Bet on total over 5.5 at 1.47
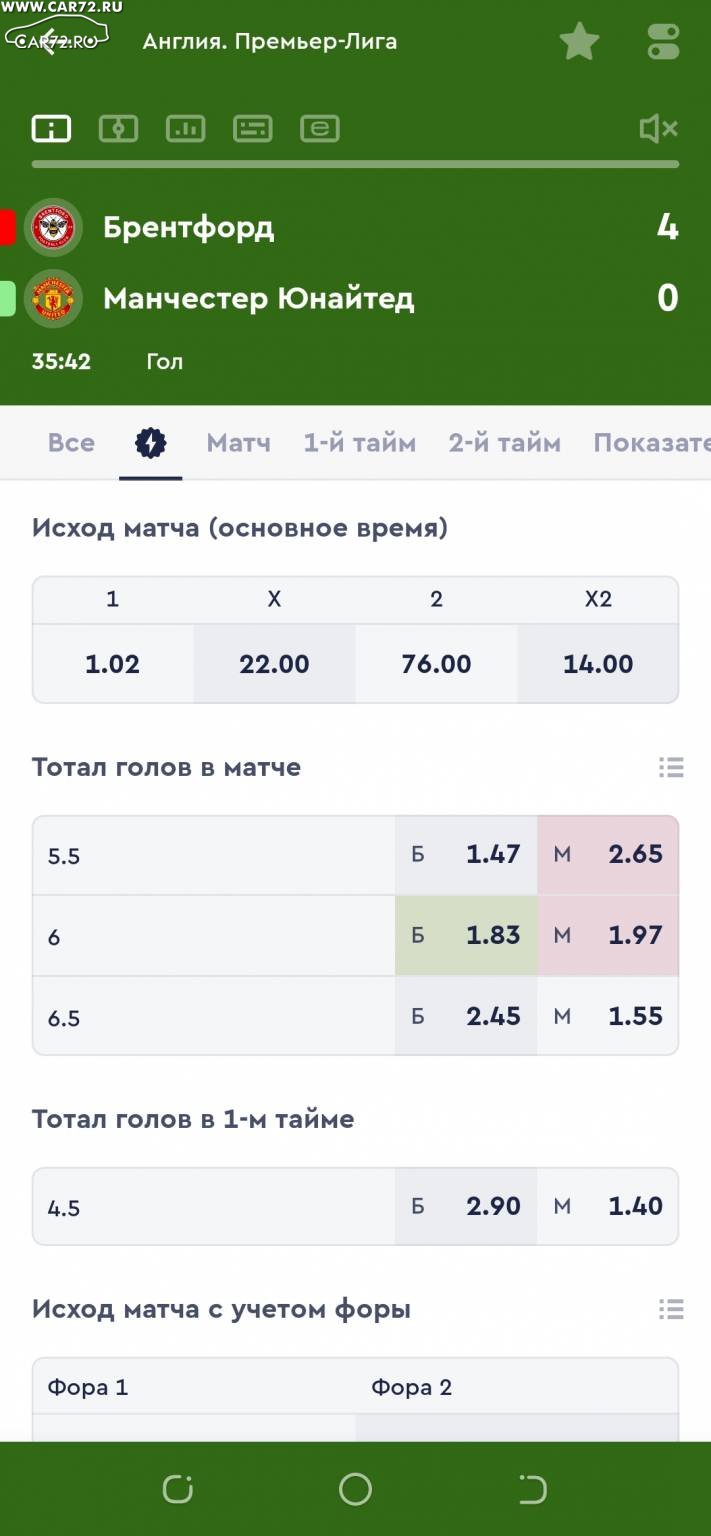This screenshot has height=1536, width=711. point(466,854)
